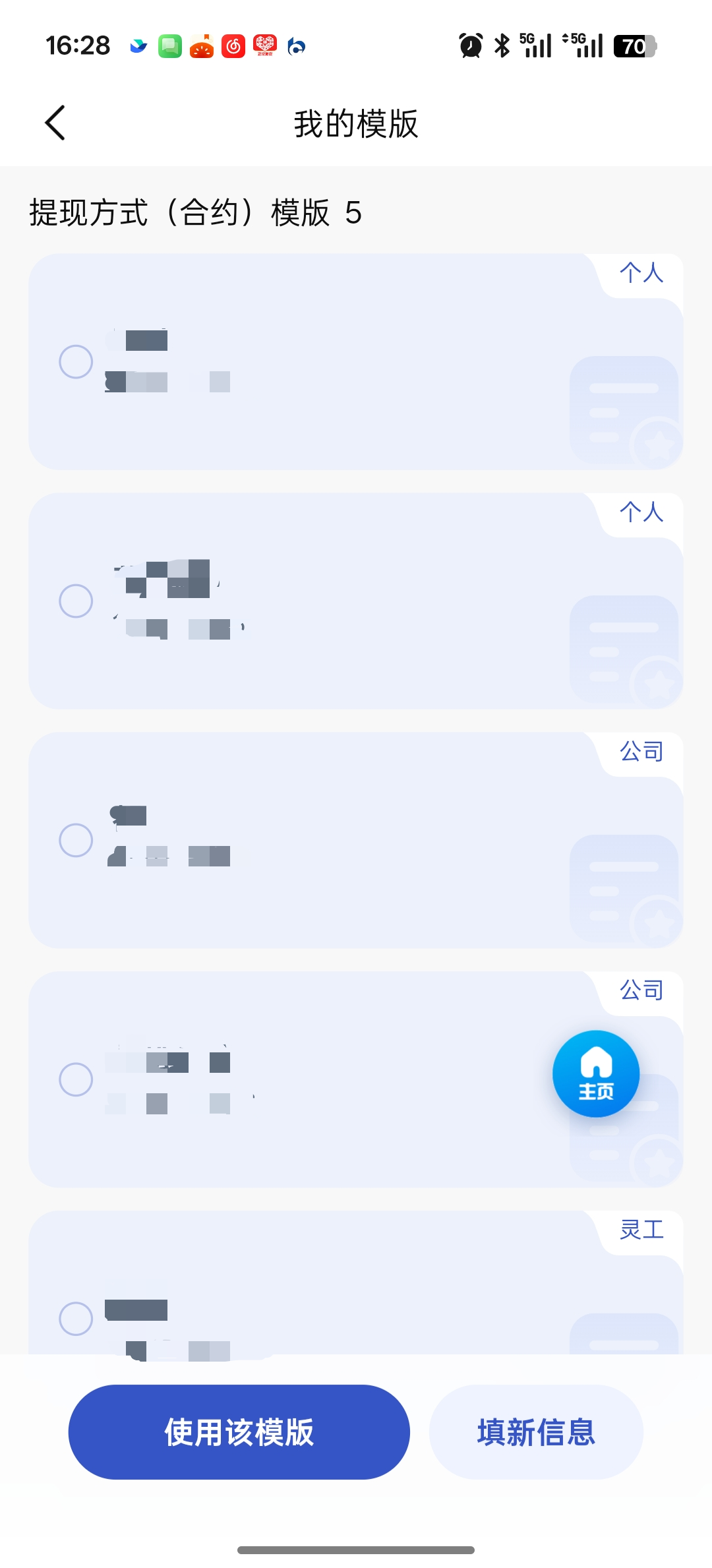
Task: Open the floating 主页 home button
Action: click(x=596, y=1073)
